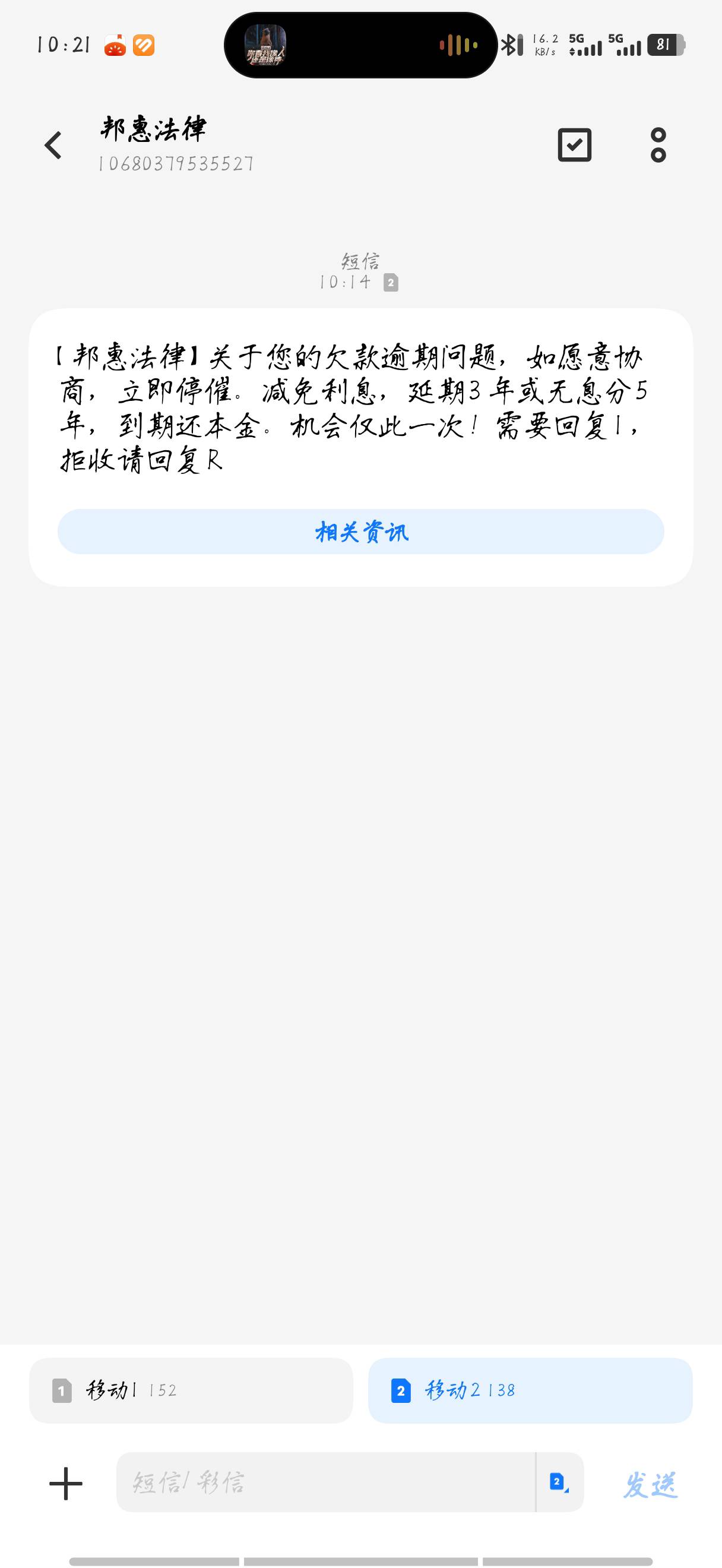Open the multi-select checkbox icon
This screenshot has width=722, height=1568.
coord(574,145)
